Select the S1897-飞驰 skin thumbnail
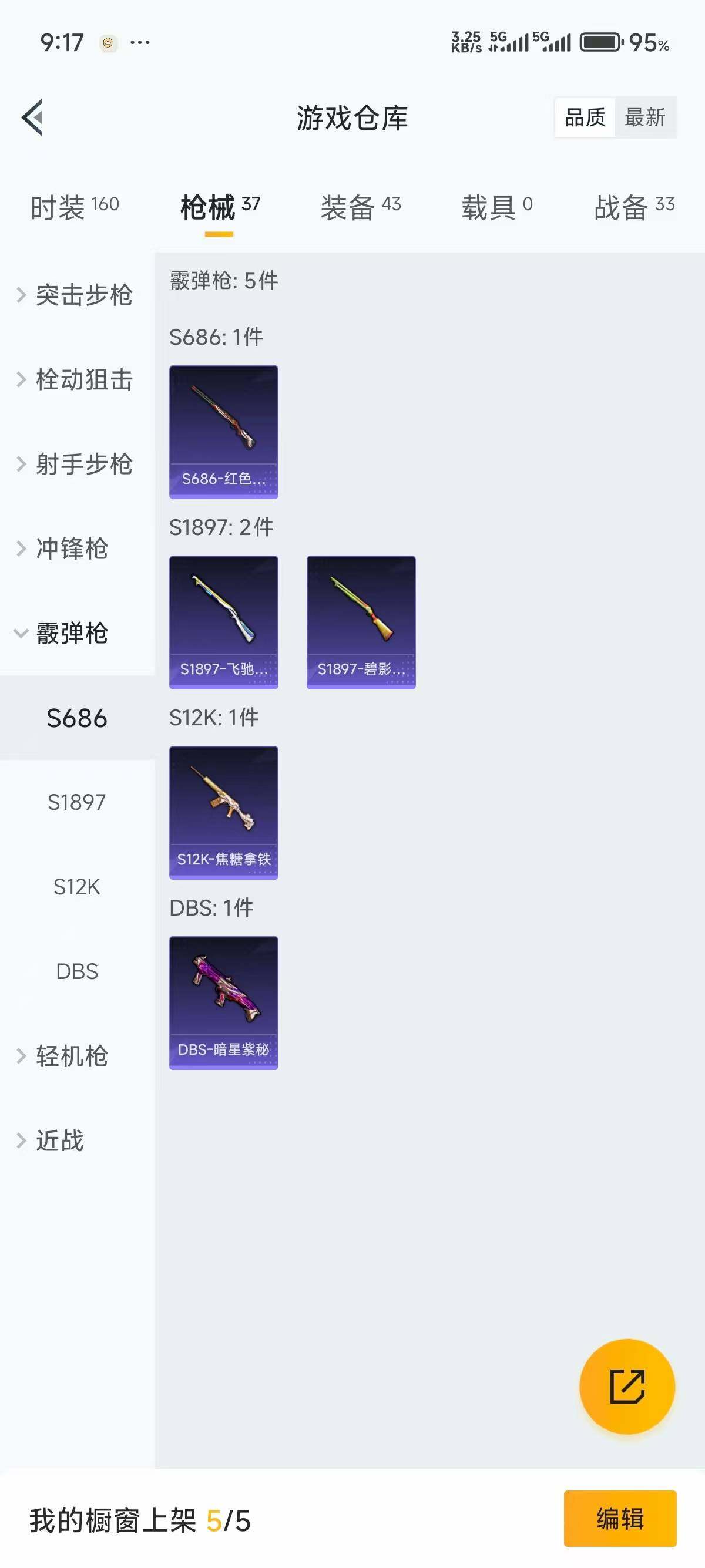705x1568 pixels. (223, 621)
